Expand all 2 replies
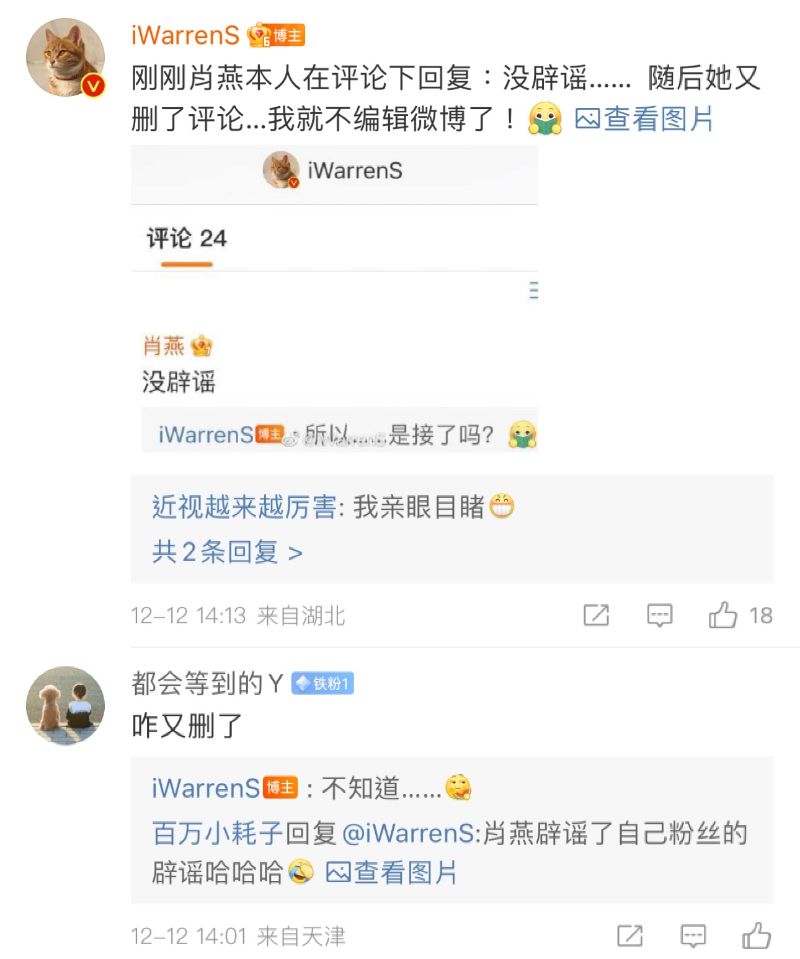The image size is (800, 959). 227,552
